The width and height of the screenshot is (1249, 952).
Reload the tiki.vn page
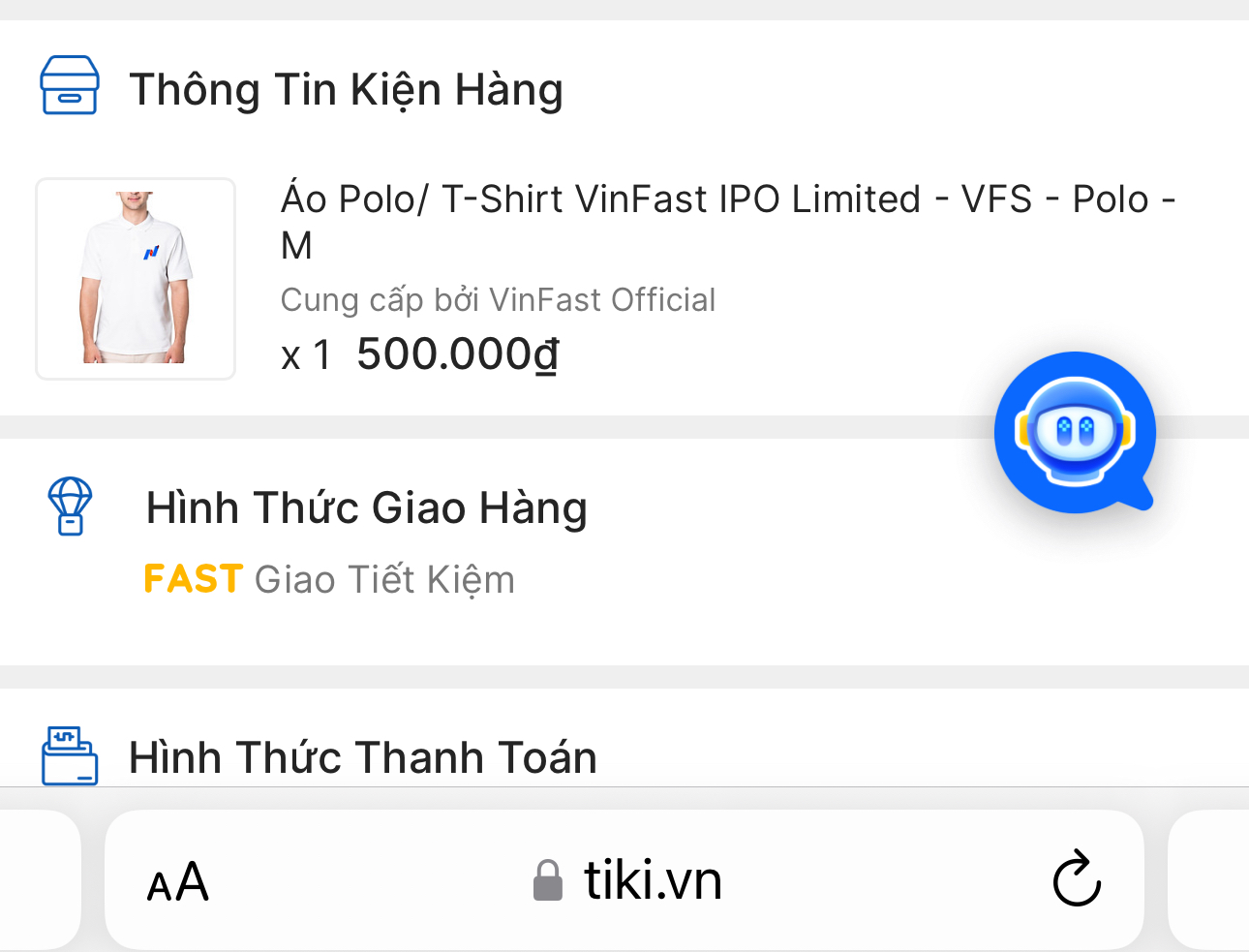click(x=1076, y=880)
